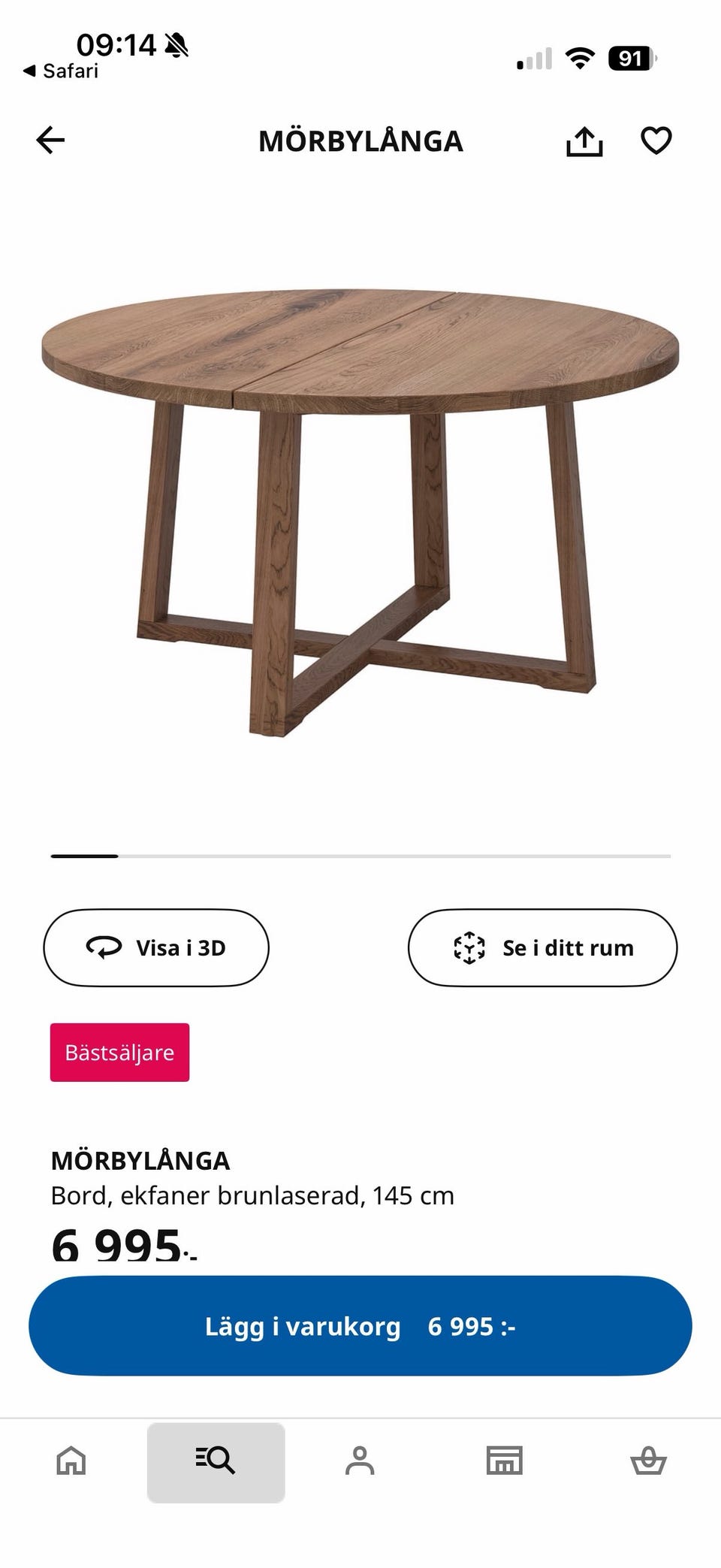
Task: Select the AR cube icon in Se i ditt rum
Action: [469, 947]
